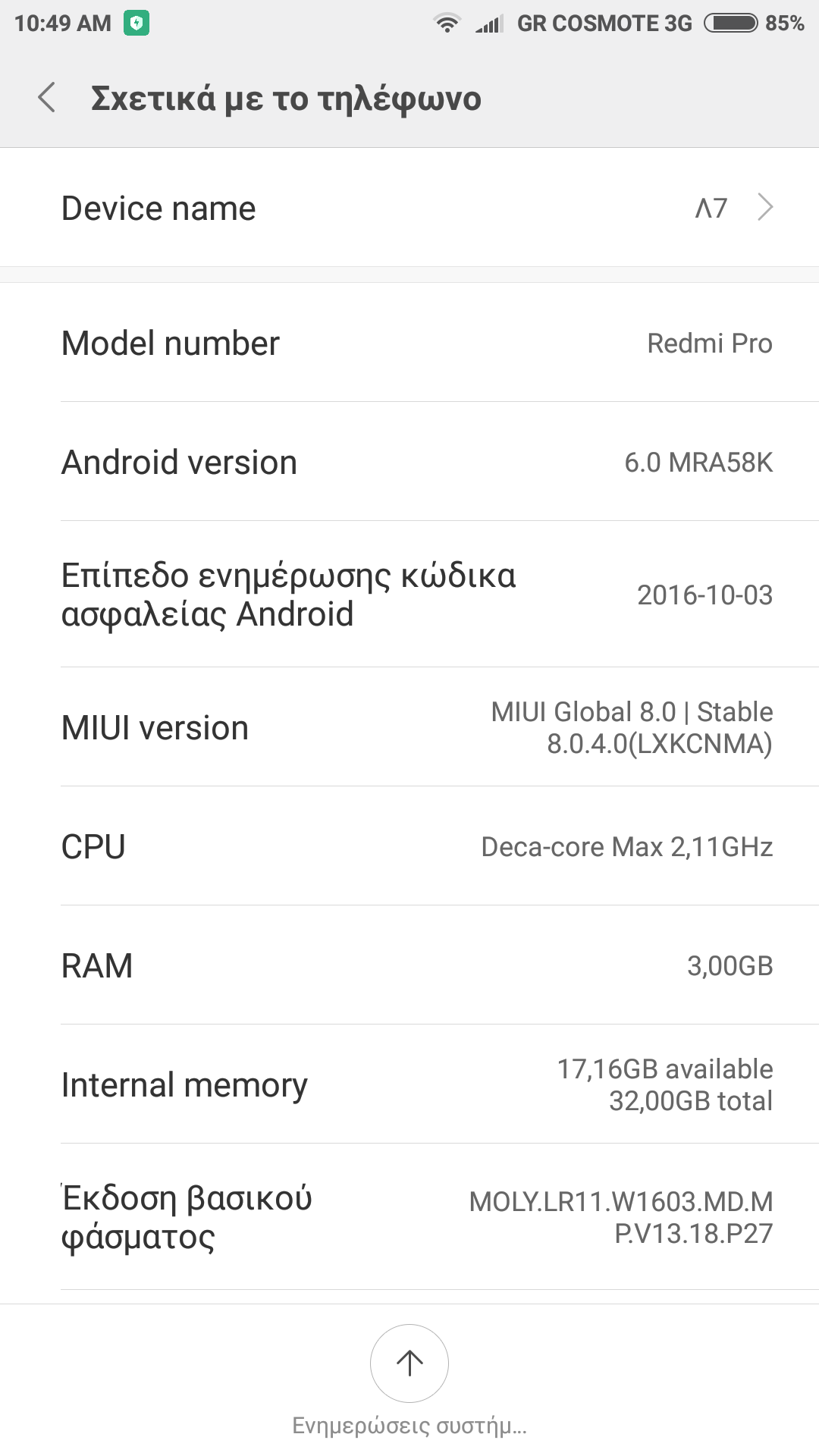Tap the CPU row
This screenshot has height=1456, width=819.
click(x=409, y=846)
